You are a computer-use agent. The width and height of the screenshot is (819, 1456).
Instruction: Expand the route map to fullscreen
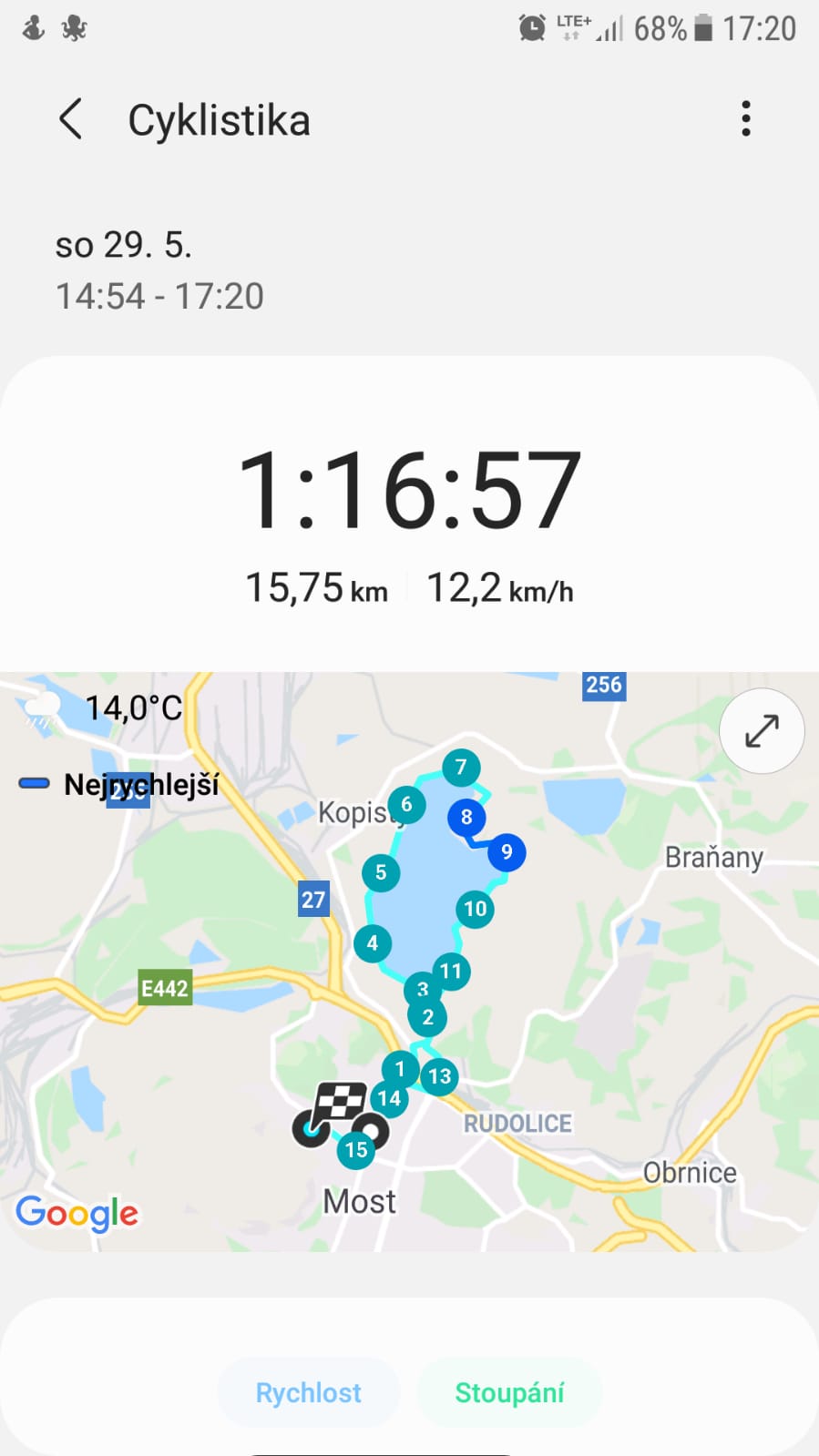point(762,730)
